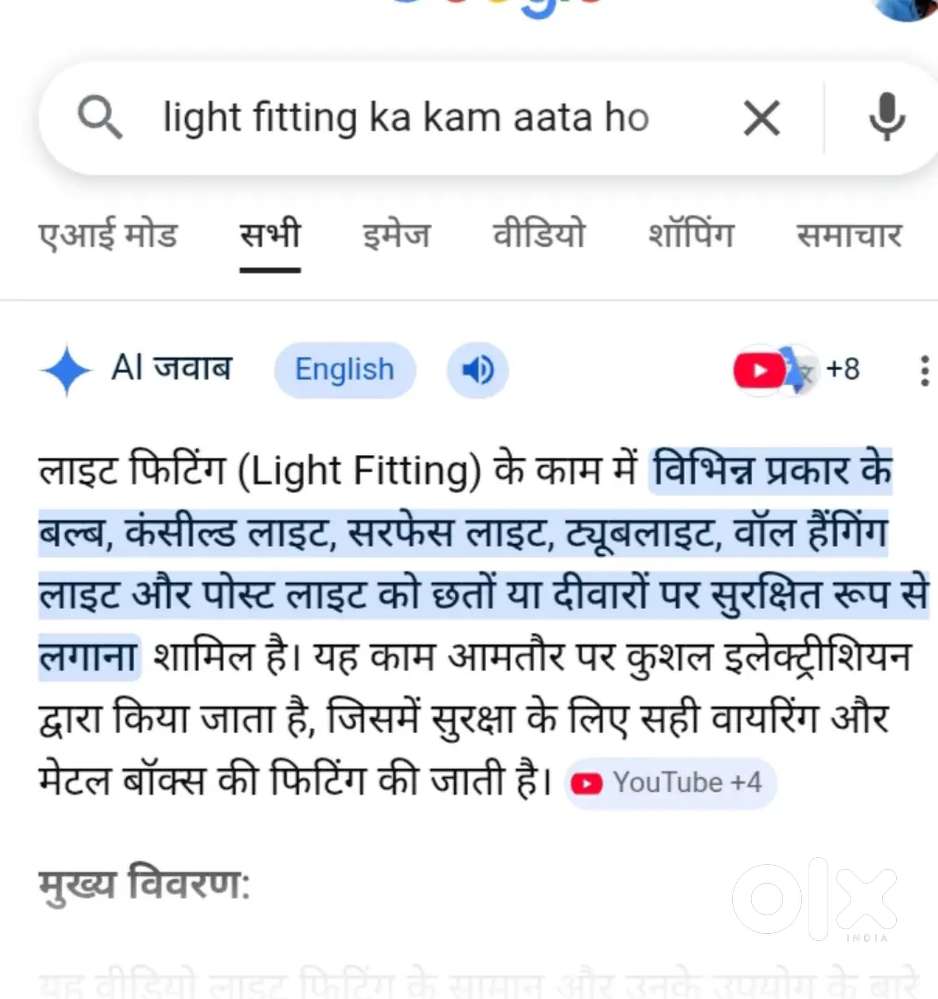Open the वीडियो results tab
Screen dimensions: 938x999
pos(539,236)
